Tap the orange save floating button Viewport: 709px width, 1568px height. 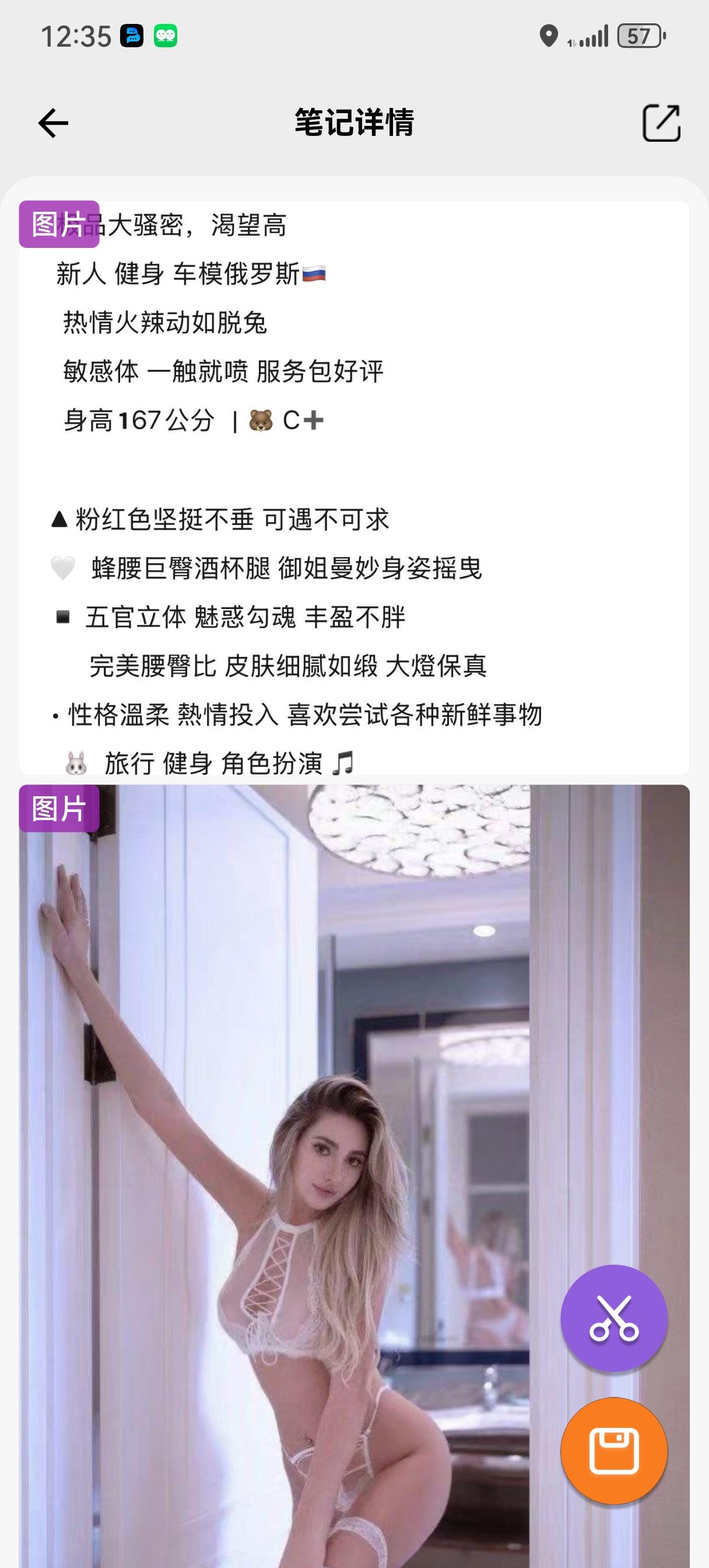[613, 1451]
